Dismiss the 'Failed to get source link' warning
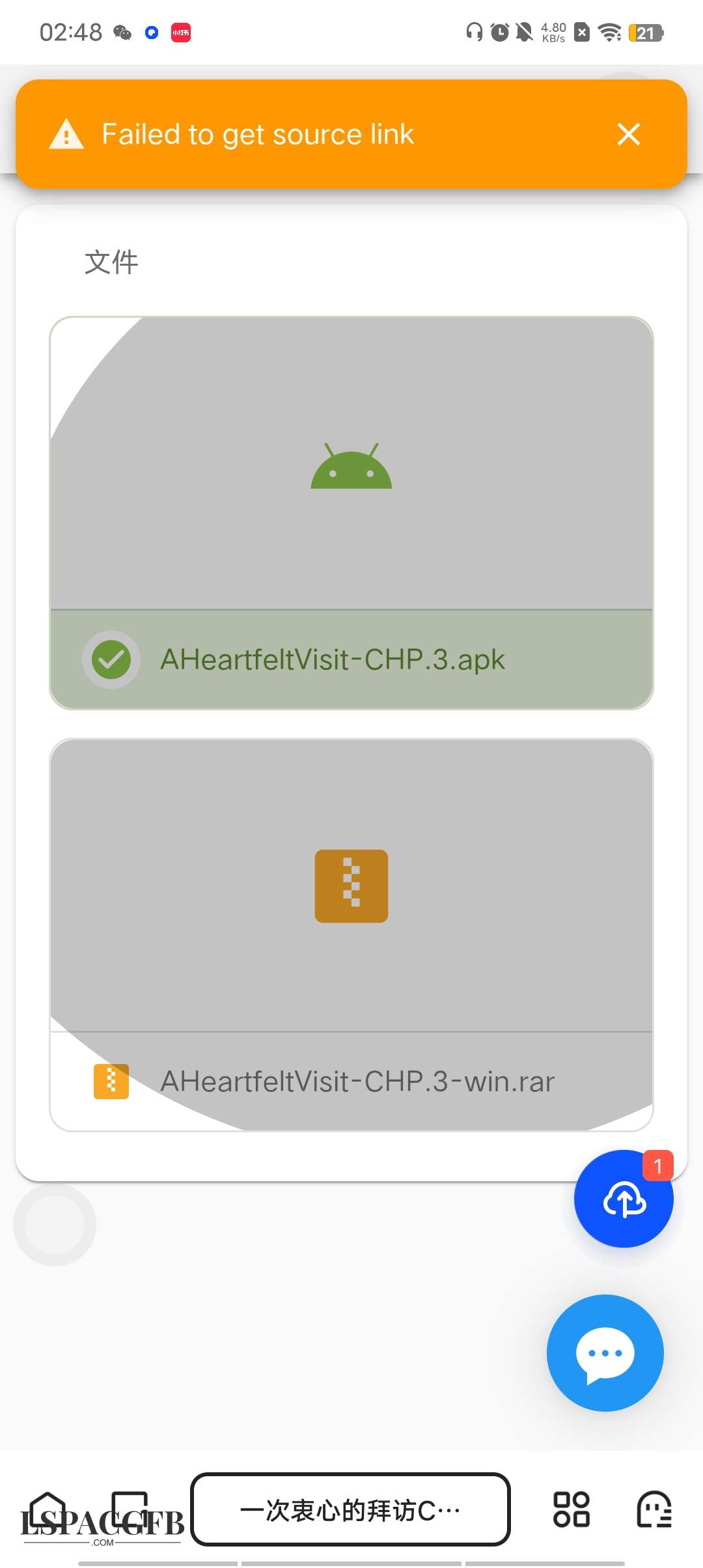The image size is (703, 1568). tap(628, 134)
